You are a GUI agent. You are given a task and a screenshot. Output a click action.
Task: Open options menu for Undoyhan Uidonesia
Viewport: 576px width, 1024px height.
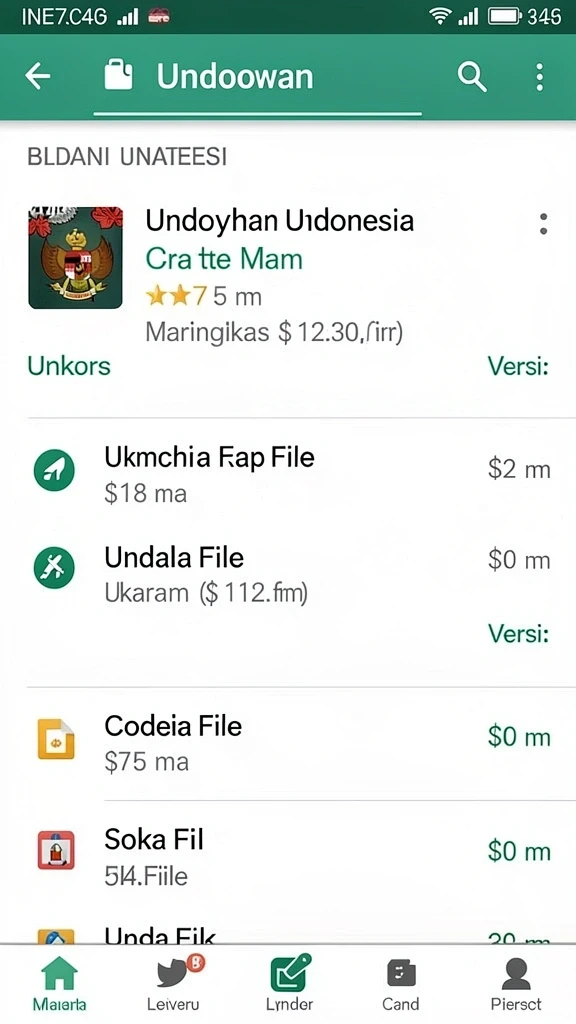(x=543, y=224)
